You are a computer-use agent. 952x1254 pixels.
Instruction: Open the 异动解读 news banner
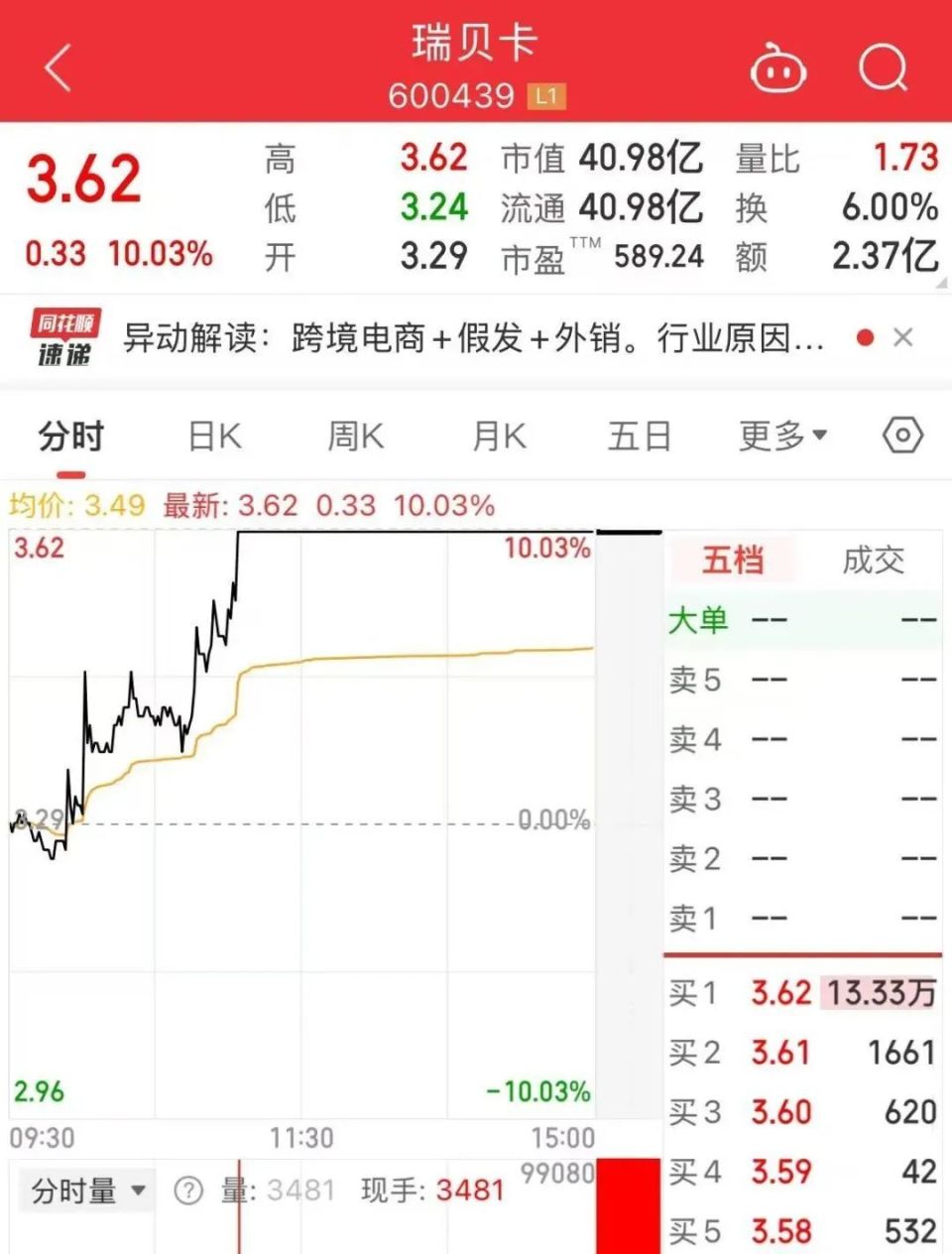pos(473,338)
